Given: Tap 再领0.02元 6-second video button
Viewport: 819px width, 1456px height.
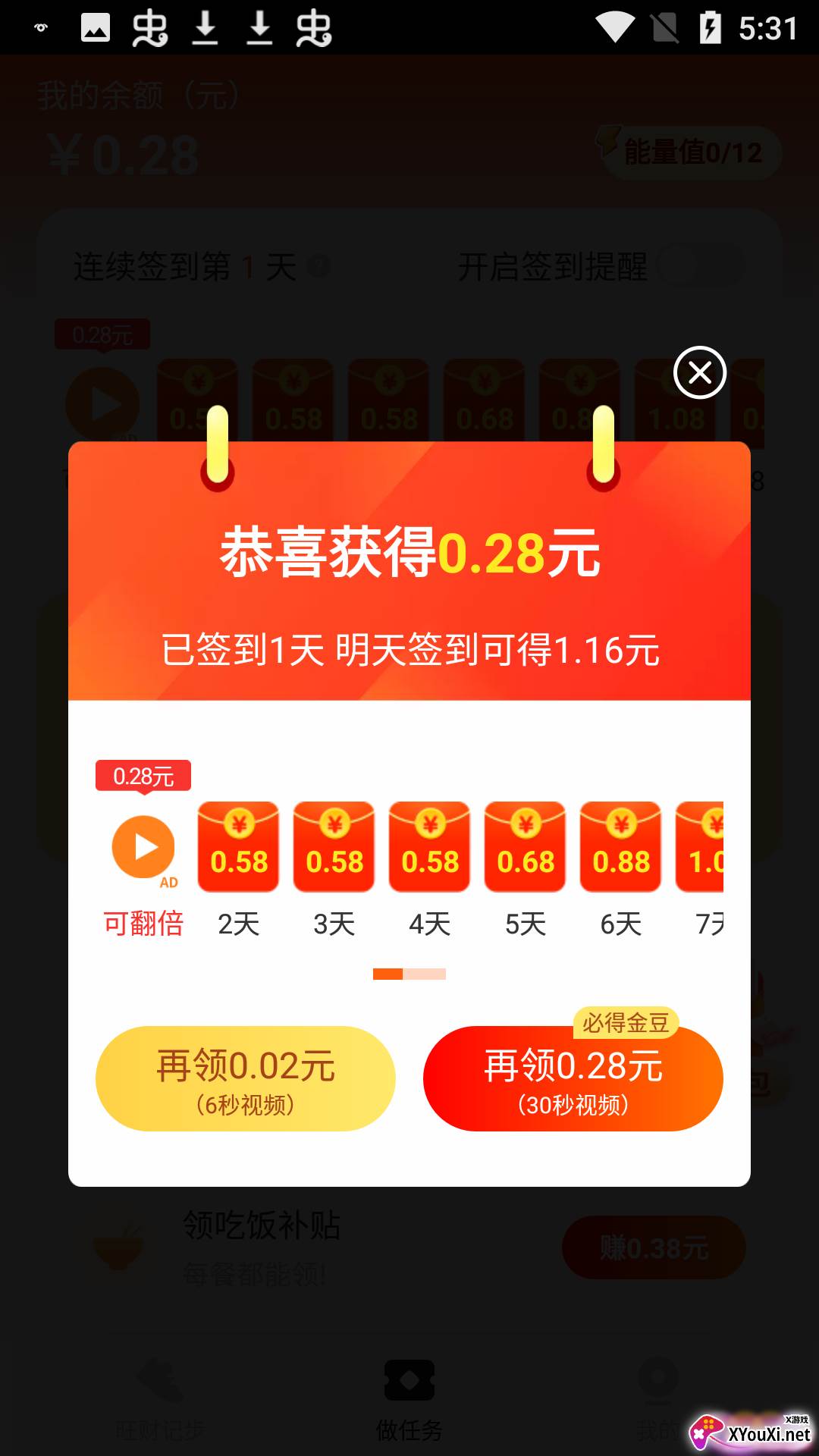Looking at the screenshot, I should 245,1078.
